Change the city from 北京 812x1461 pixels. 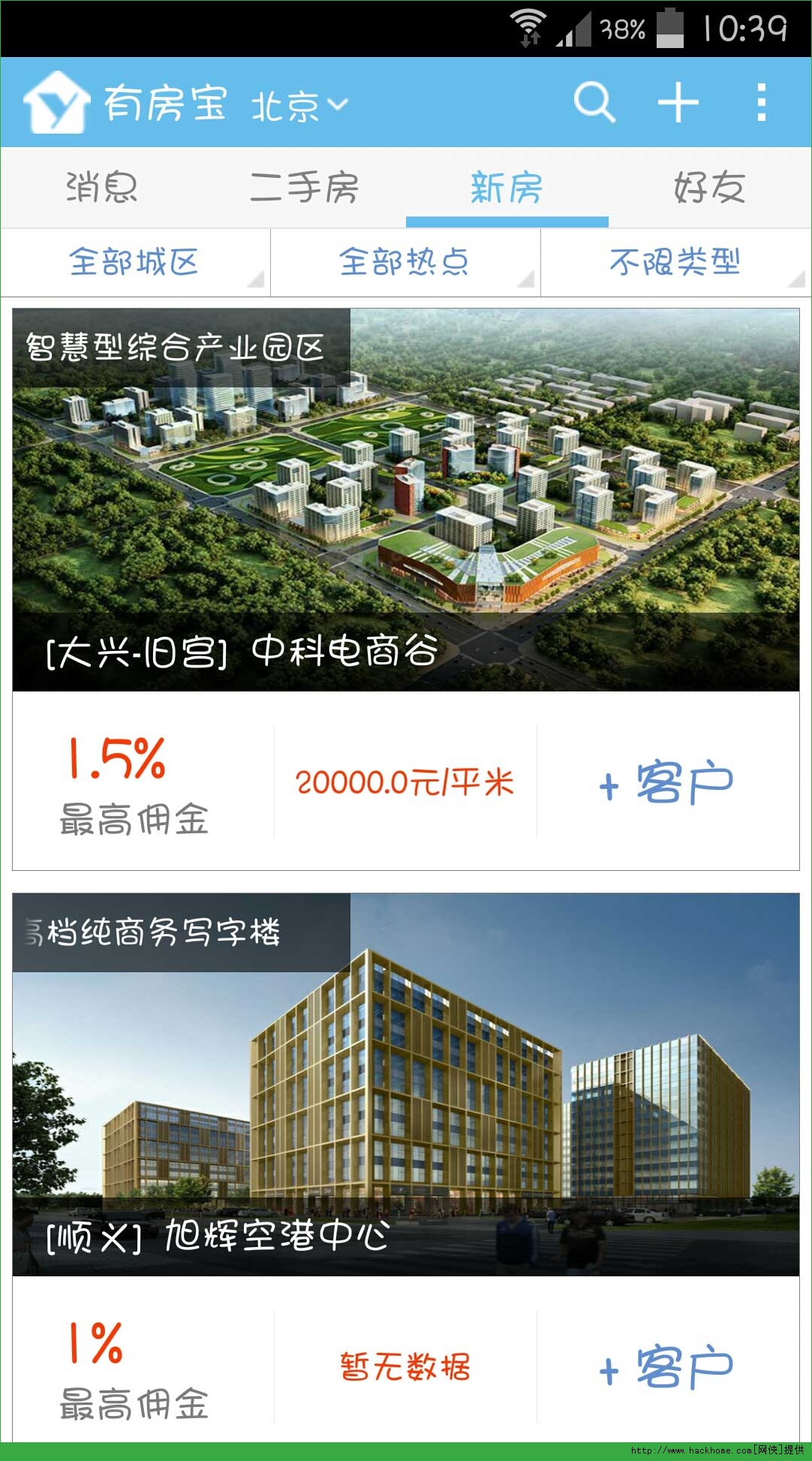[299, 105]
